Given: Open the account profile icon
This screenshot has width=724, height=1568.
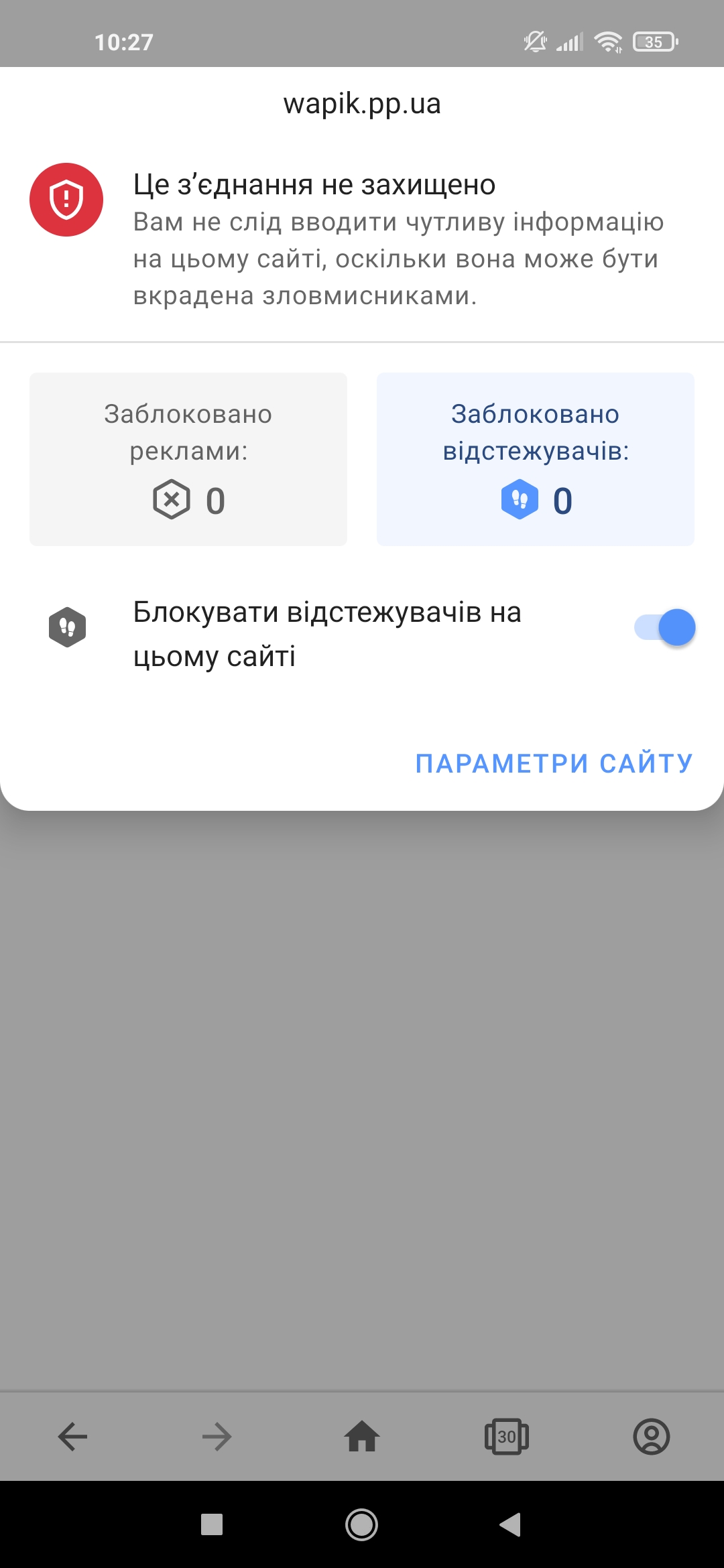Looking at the screenshot, I should tap(651, 1436).
